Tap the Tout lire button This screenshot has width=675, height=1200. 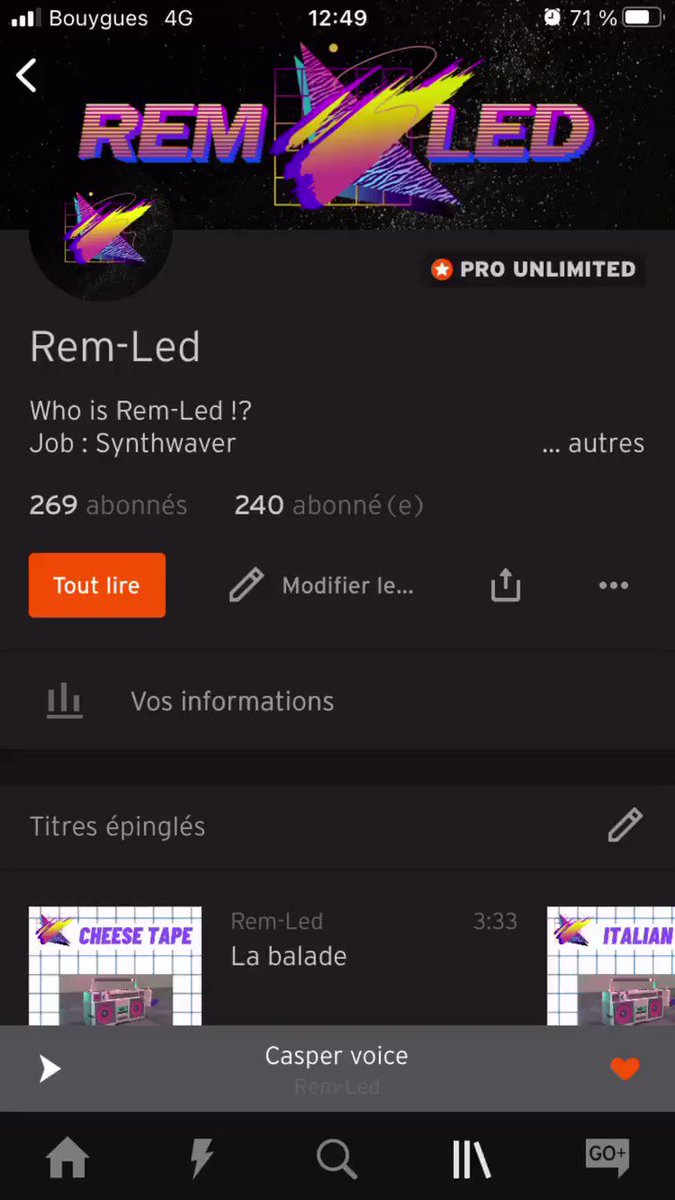[97, 585]
